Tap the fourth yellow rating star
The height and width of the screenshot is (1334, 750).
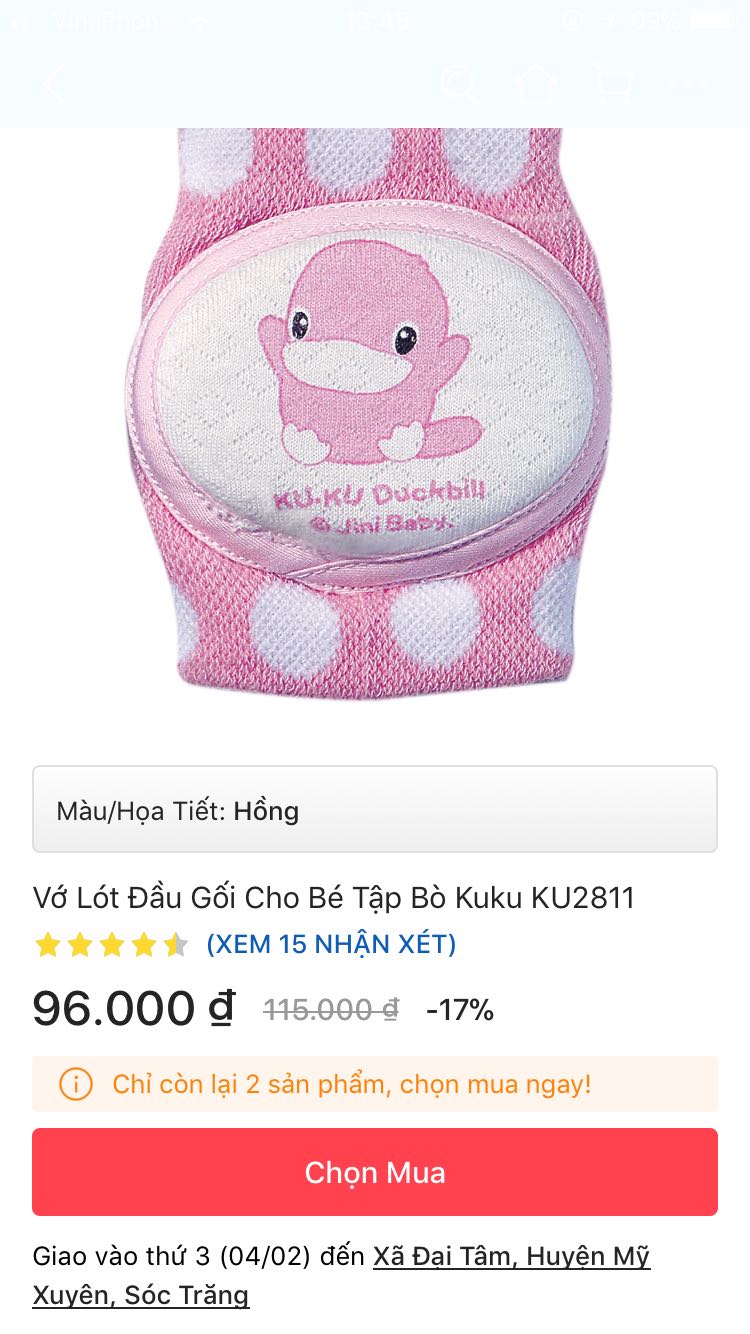(x=146, y=943)
